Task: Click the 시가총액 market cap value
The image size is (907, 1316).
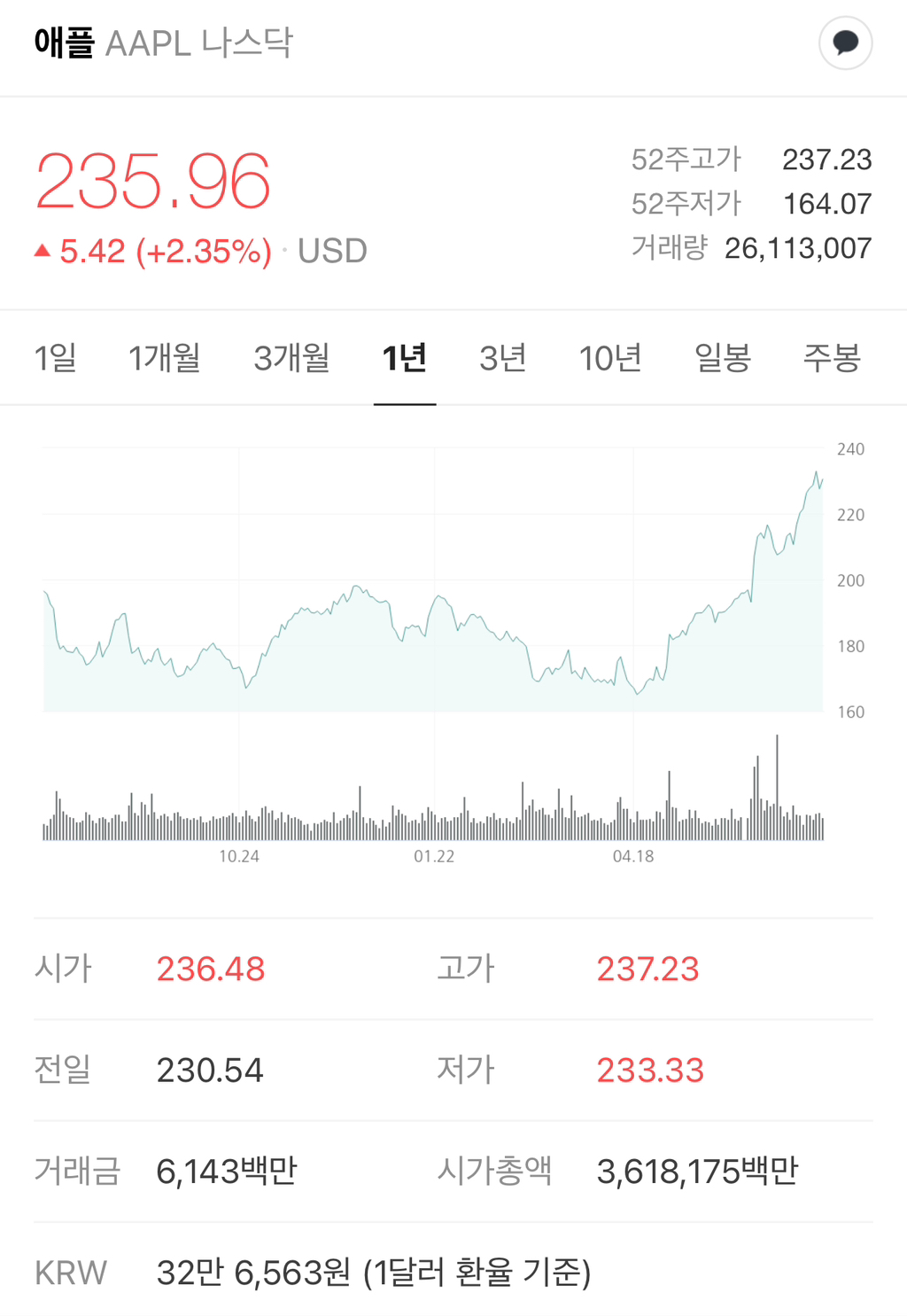Action: click(699, 1170)
